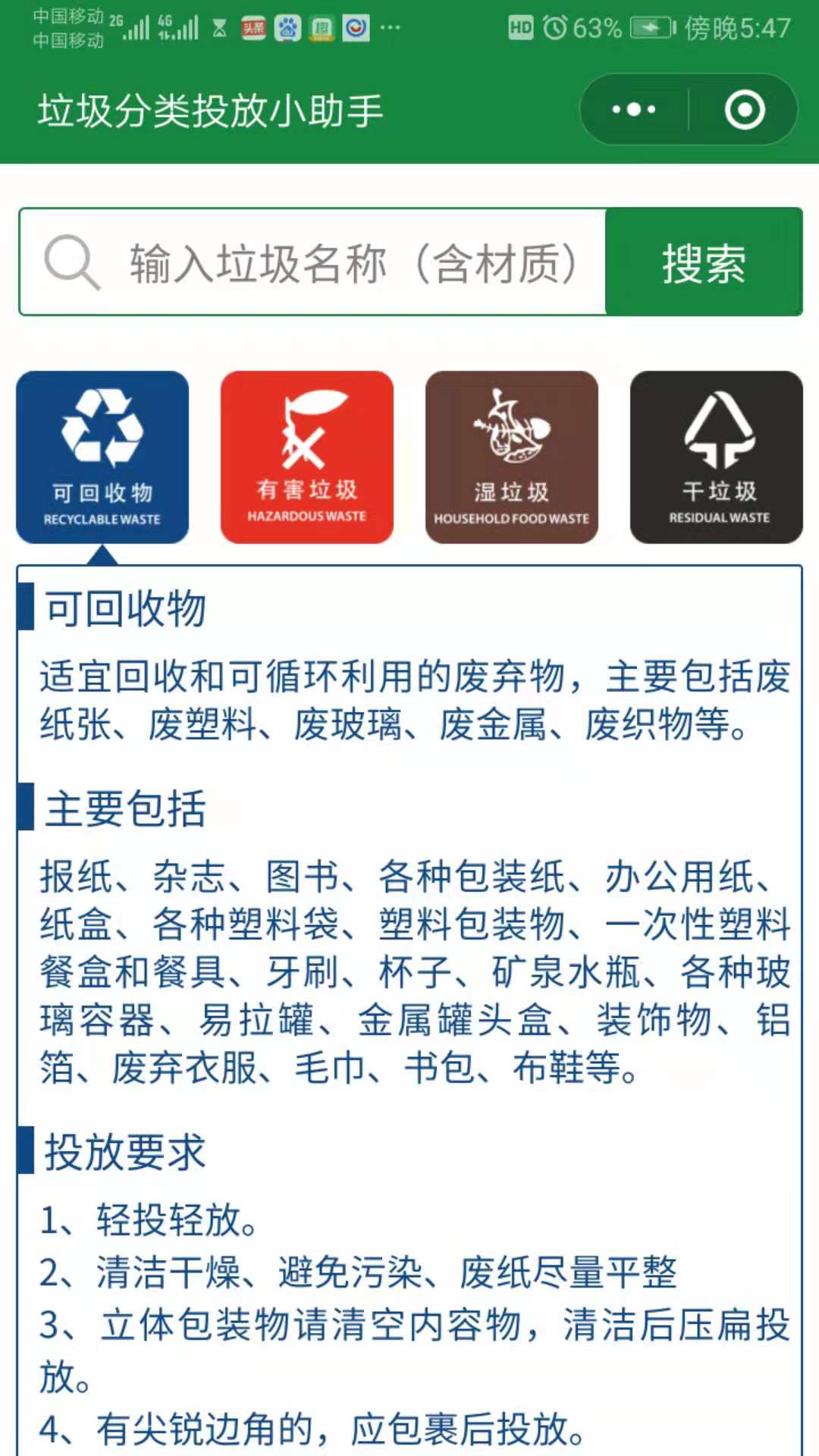This screenshot has width=819, height=1456.
Task: Close the mini program via circle icon
Action: 745,110
